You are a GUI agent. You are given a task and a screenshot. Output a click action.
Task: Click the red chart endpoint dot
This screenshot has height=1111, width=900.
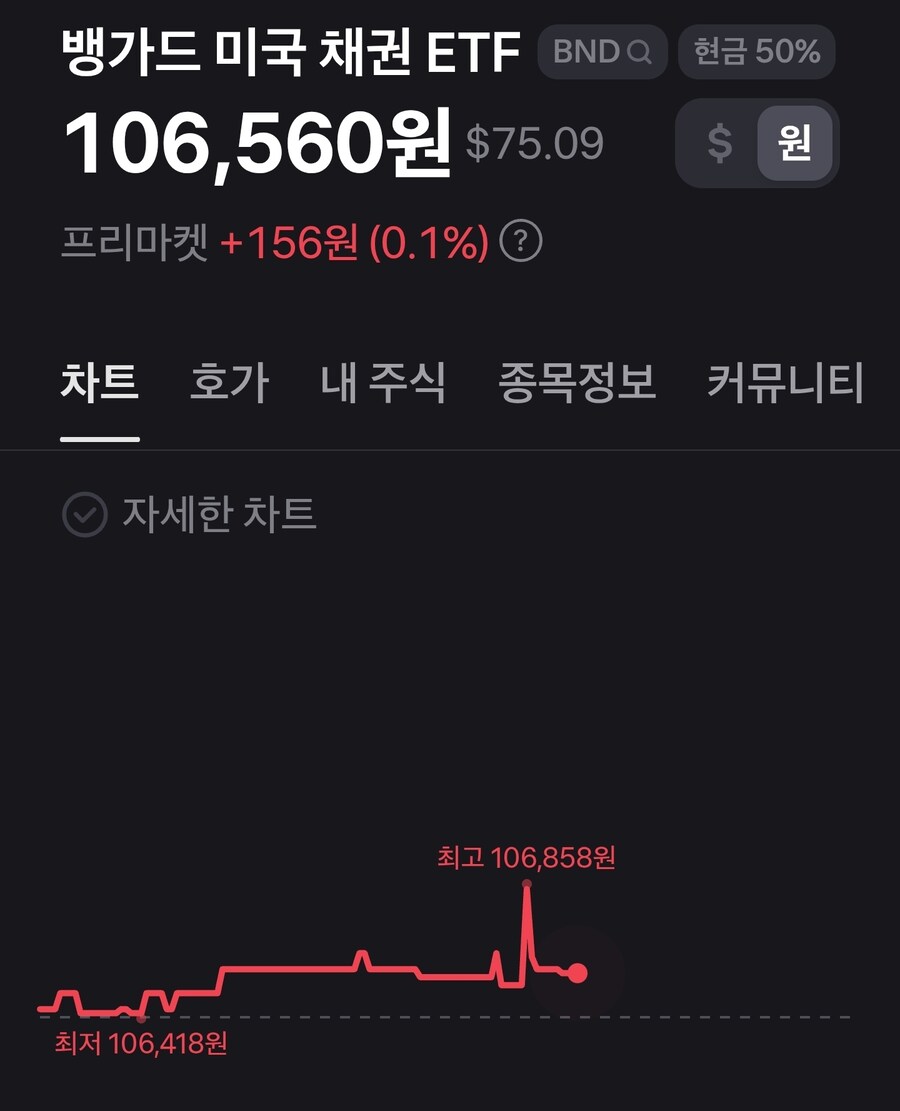click(x=577, y=971)
